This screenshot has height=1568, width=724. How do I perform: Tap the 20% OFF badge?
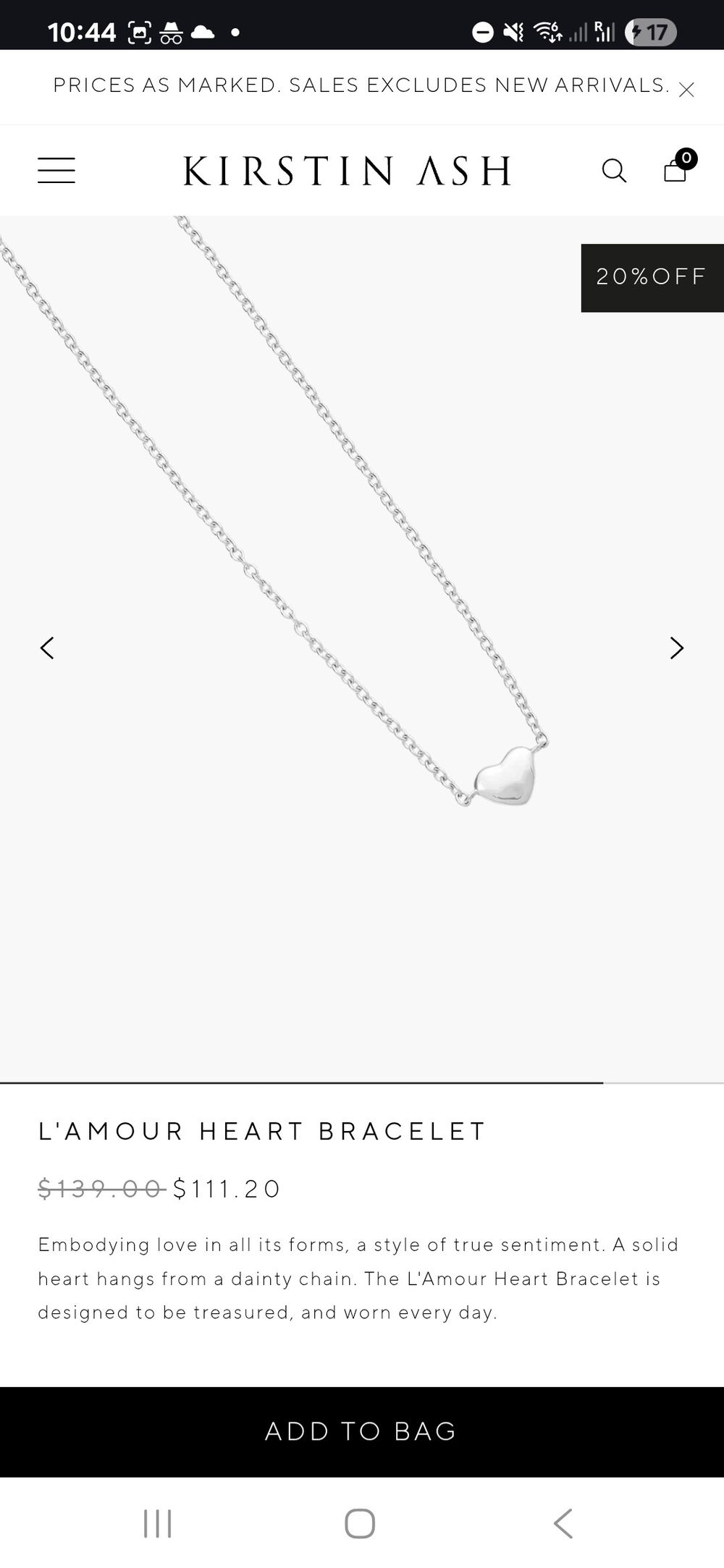pos(650,277)
